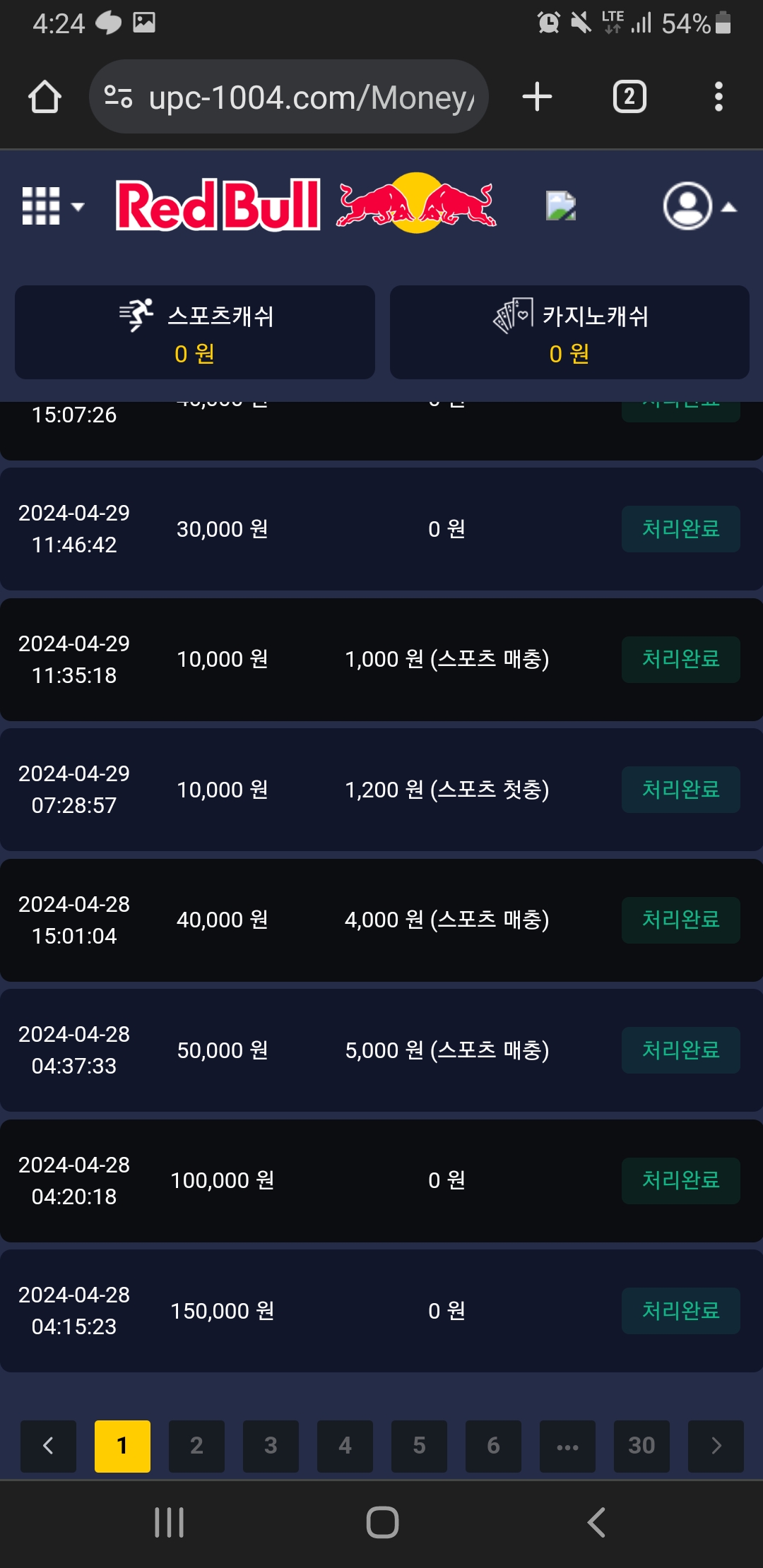Jump to last page 30

[x=641, y=1446]
